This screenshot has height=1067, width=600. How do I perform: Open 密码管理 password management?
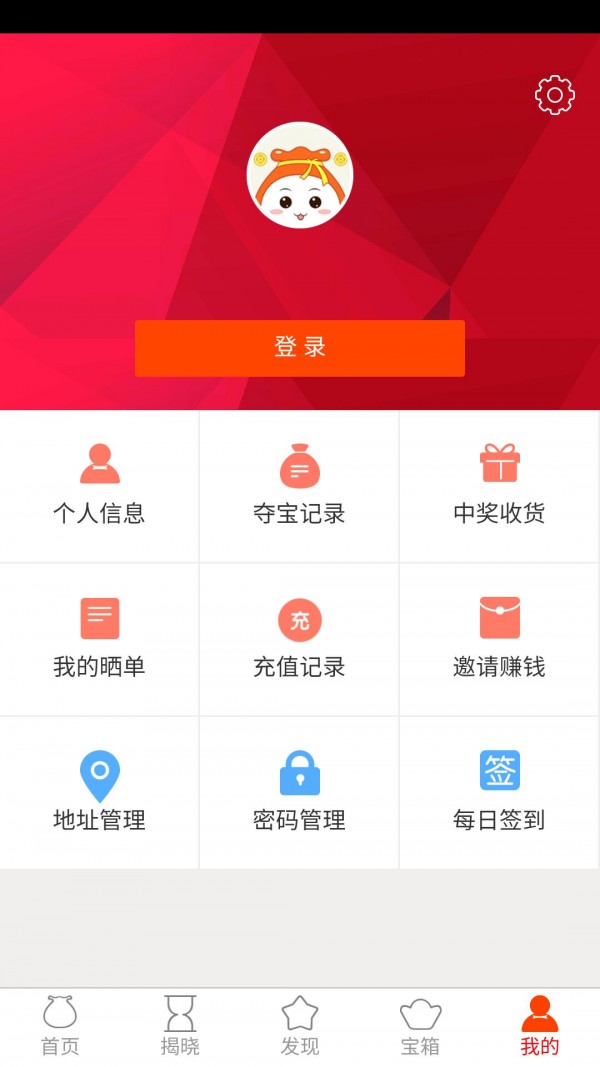[x=299, y=792]
